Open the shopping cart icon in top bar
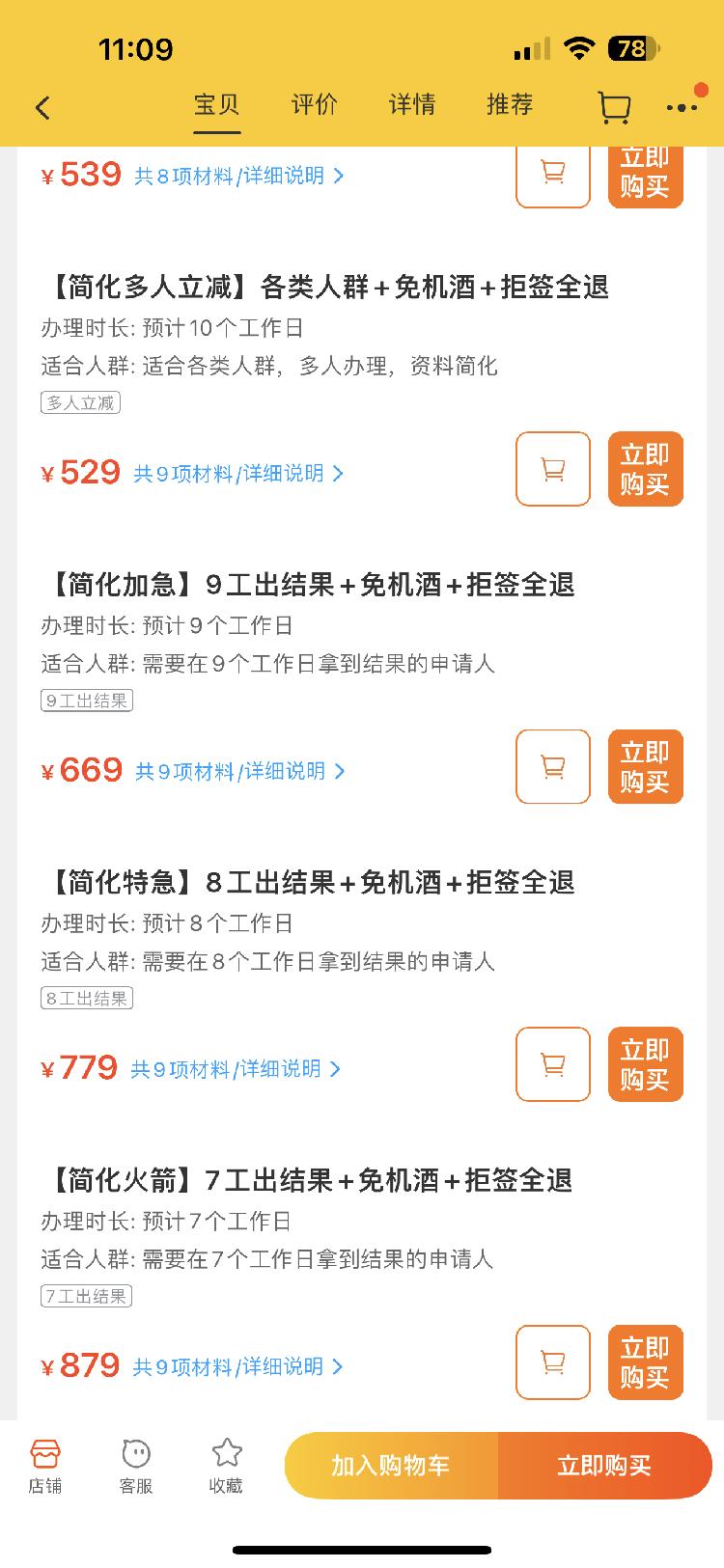This screenshot has width=724, height=1568. (614, 107)
